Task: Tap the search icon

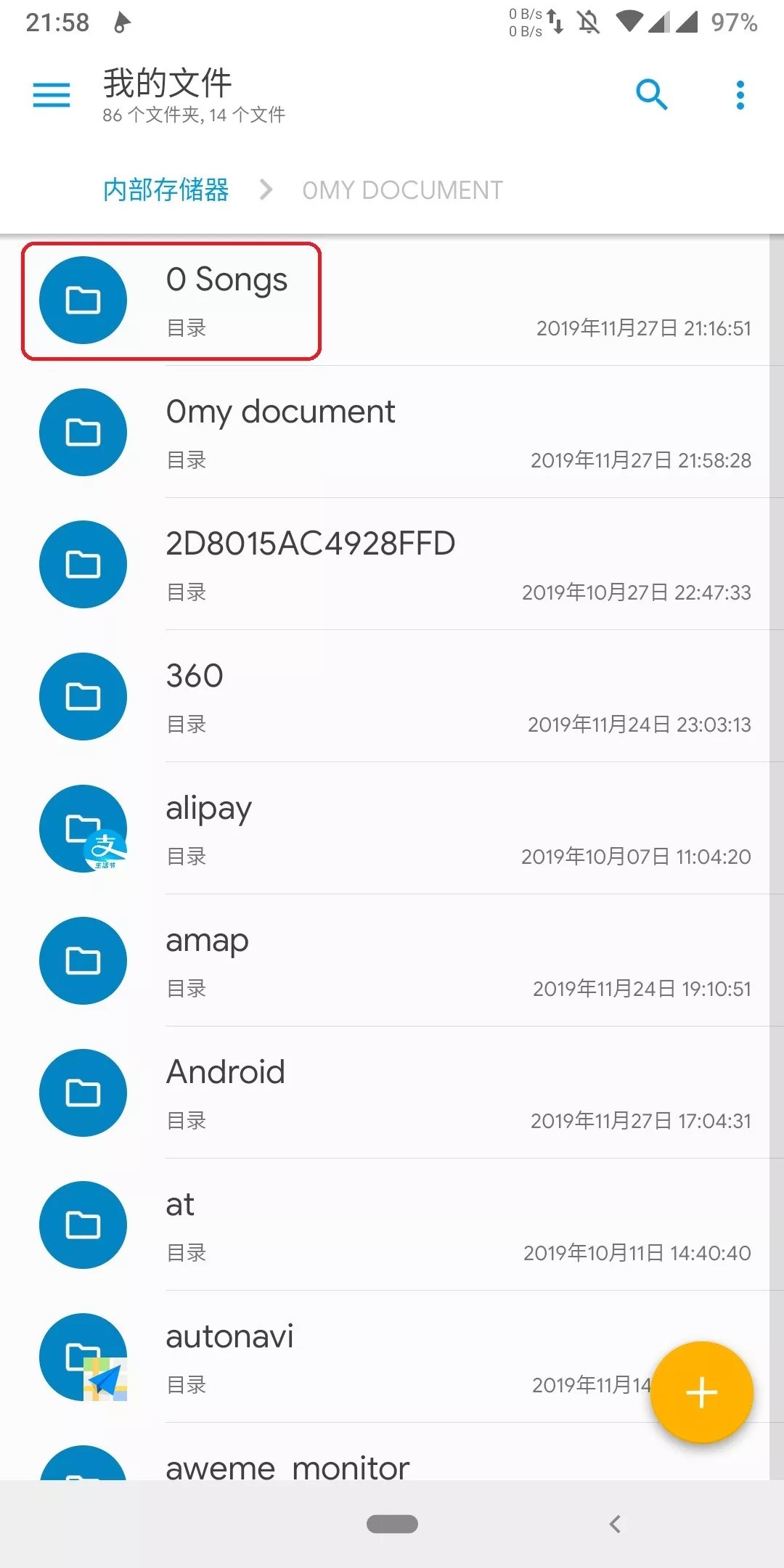Action: coord(651,94)
